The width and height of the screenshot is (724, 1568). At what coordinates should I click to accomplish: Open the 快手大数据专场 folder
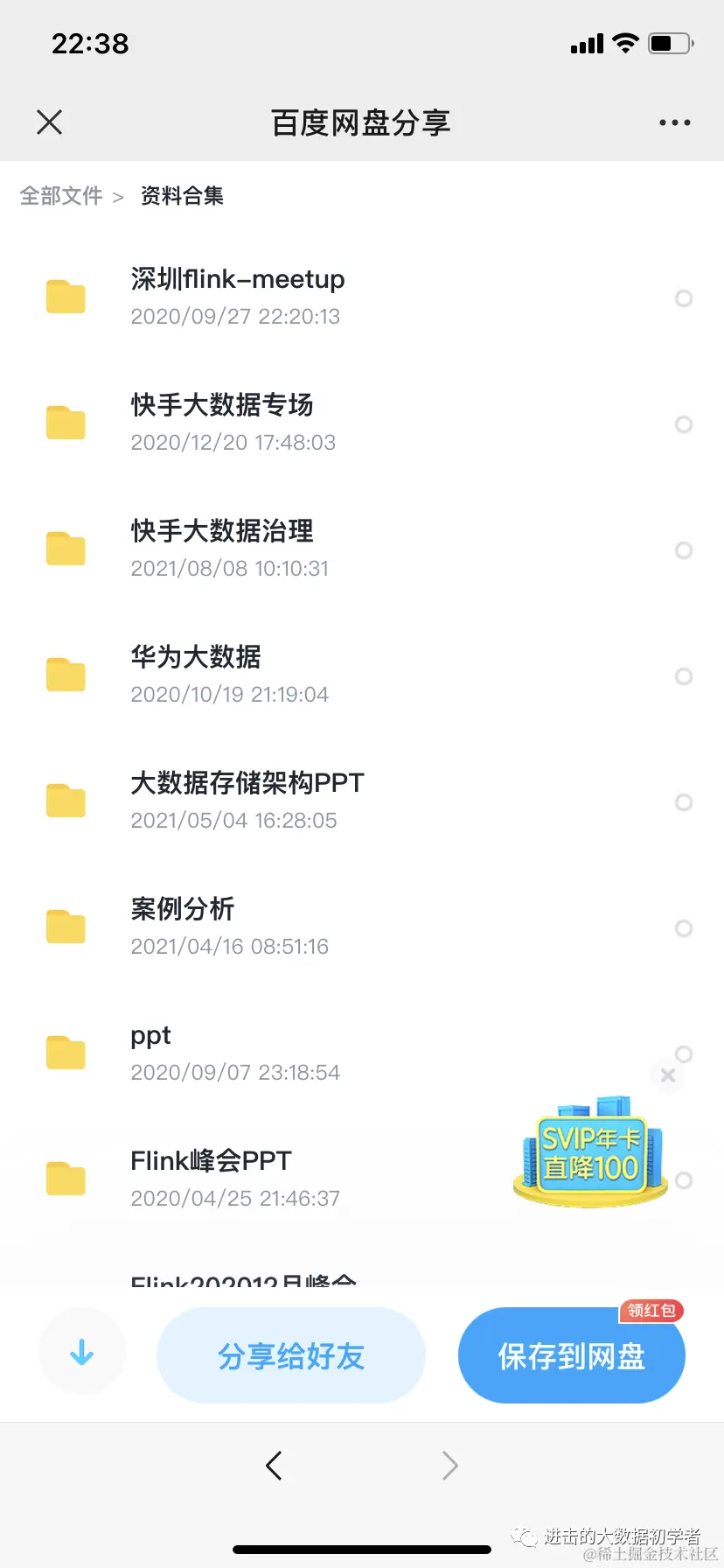point(222,423)
